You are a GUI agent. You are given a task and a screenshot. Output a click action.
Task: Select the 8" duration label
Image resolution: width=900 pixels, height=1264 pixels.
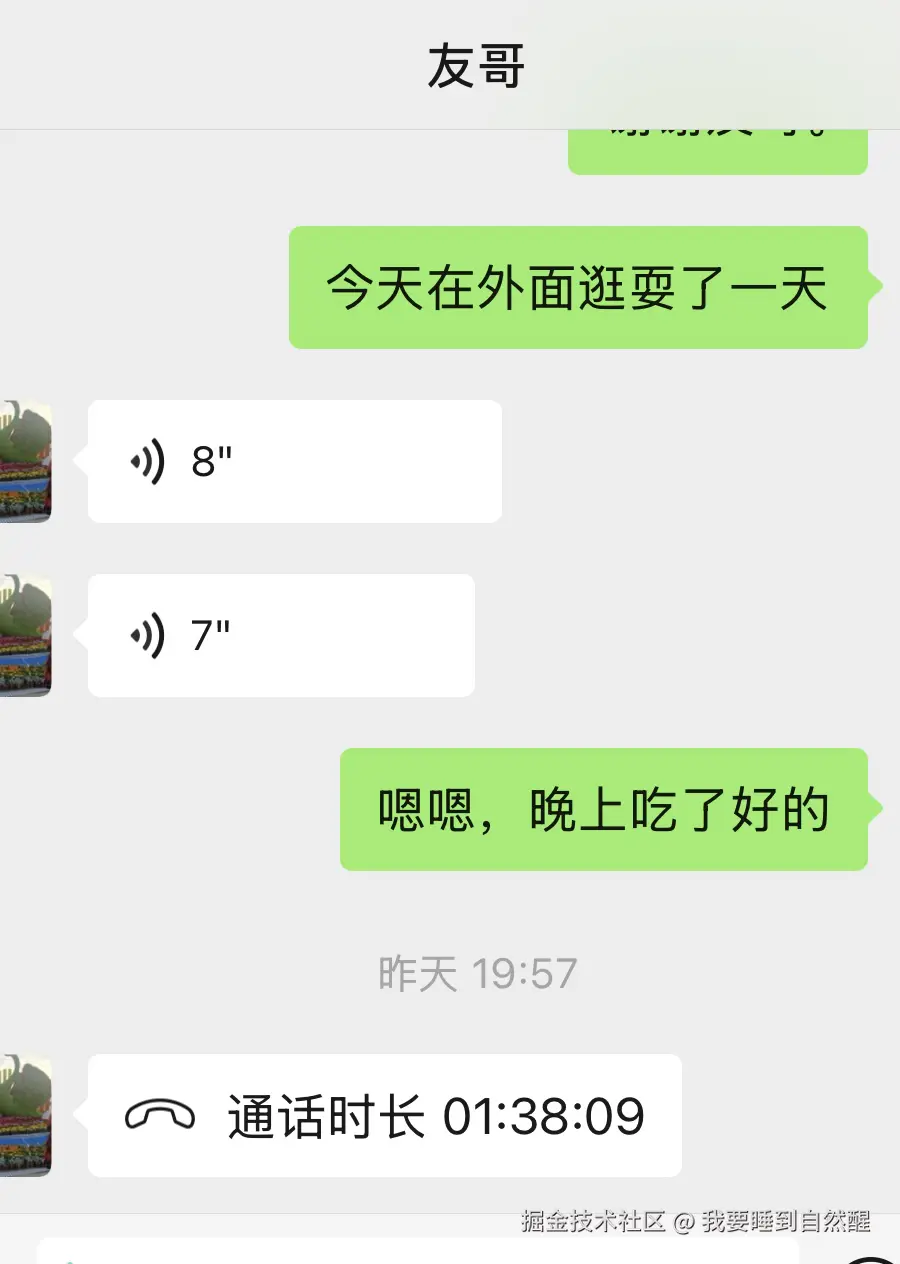210,460
